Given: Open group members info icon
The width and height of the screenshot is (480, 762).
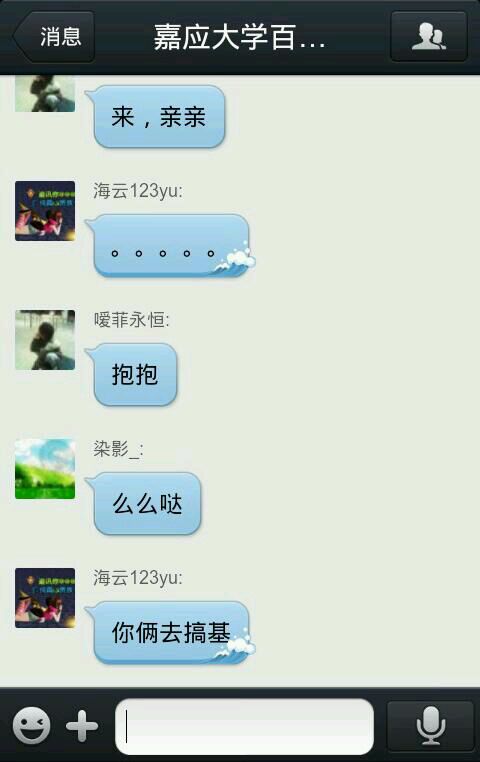Looking at the screenshot, I should (x=429, y=36).
